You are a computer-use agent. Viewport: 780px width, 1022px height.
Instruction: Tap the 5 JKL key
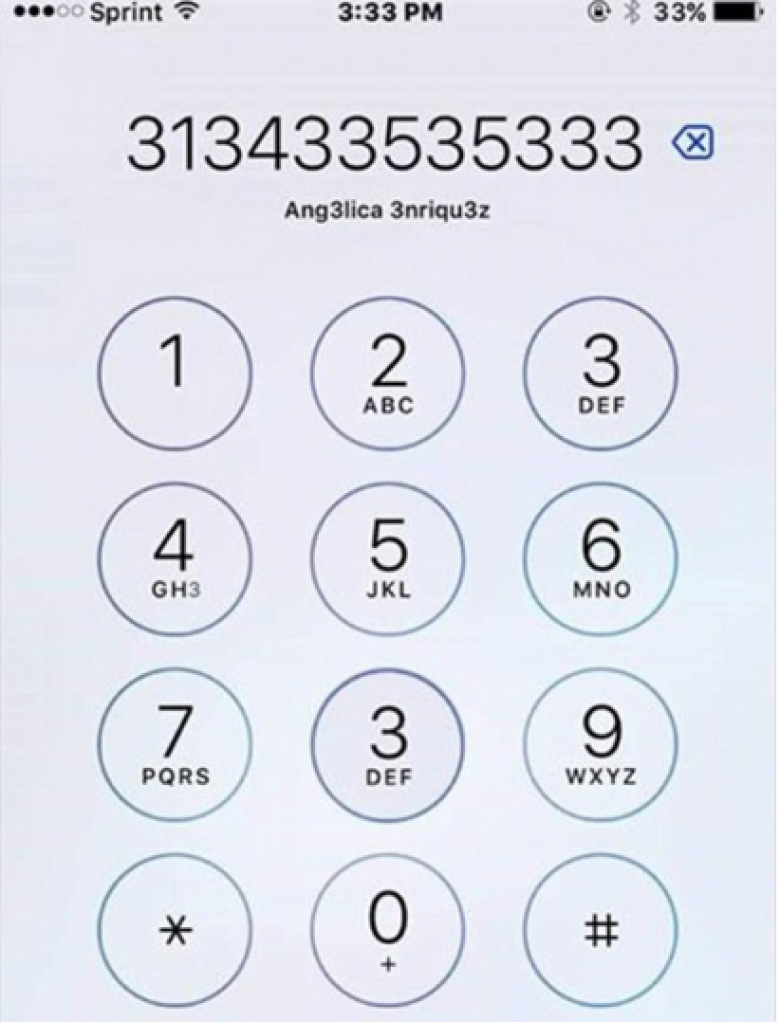coord(388,558)
